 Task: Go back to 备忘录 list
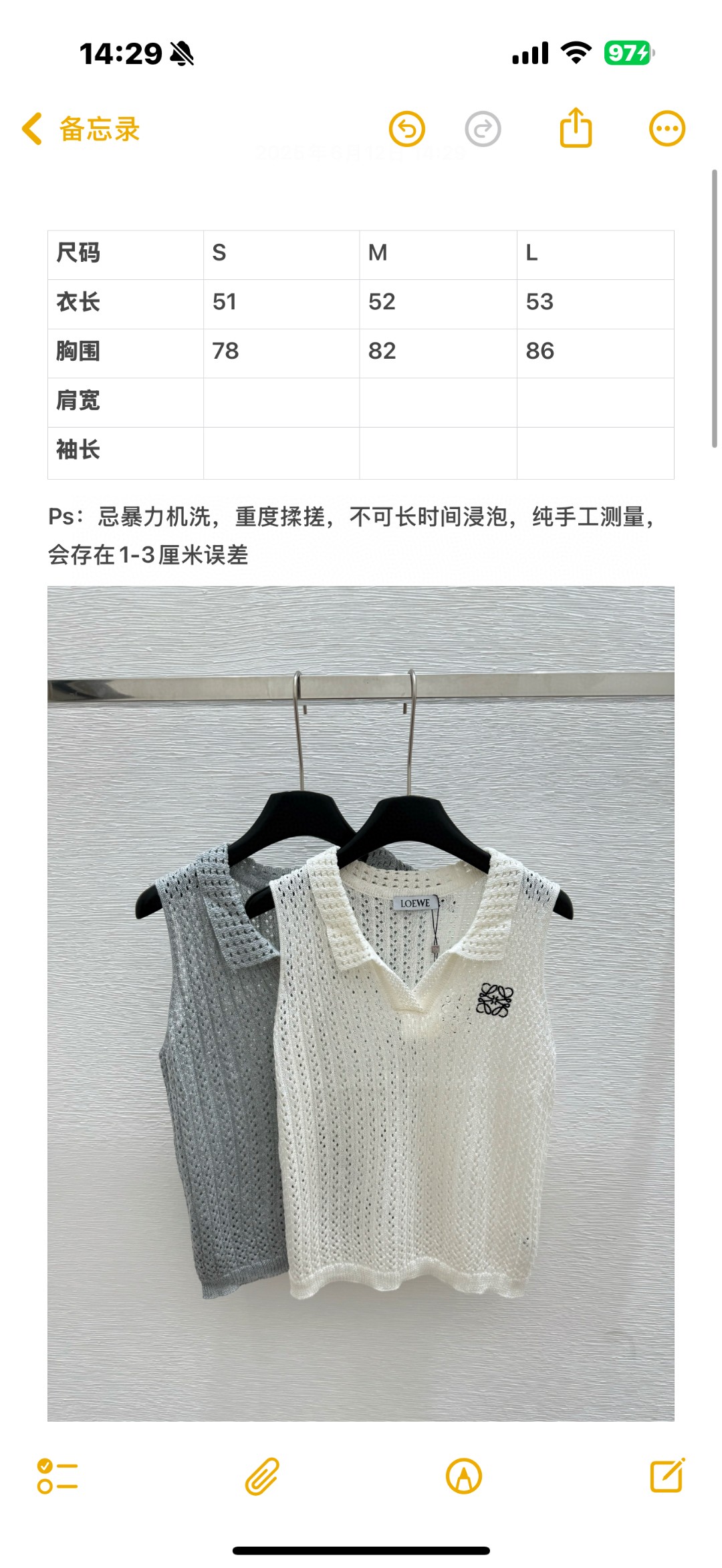(x=80, y=129)
